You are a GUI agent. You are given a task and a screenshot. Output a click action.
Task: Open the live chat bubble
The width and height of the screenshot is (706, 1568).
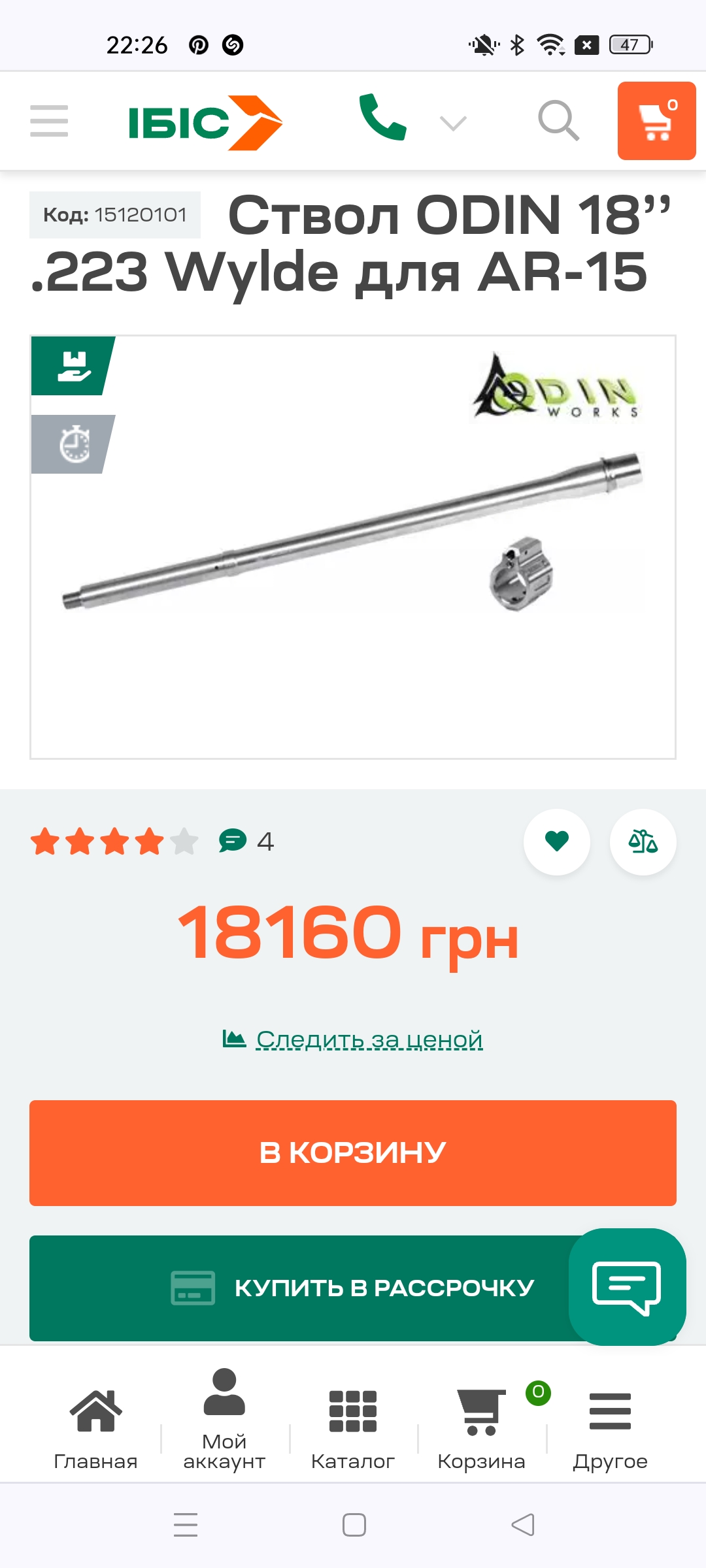(627, 1287)
